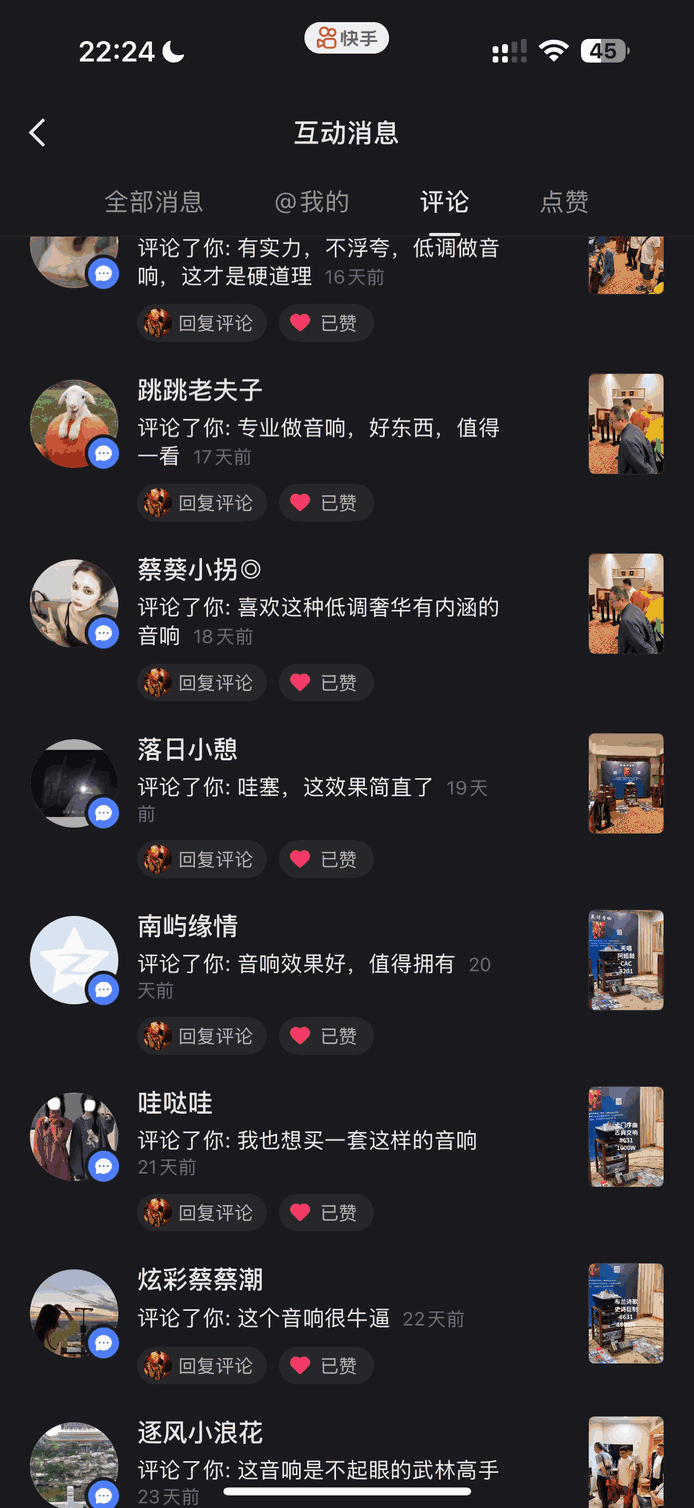
Task: Open the video next to 哇哒哇's comment
Action: 626,1137
